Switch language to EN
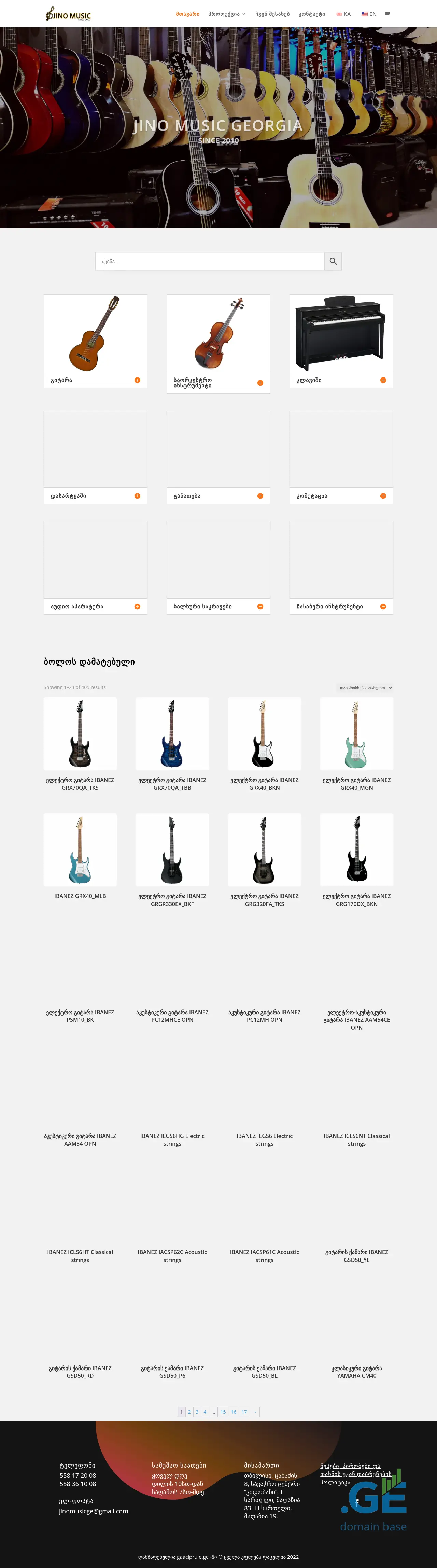Image resolution: width=437 pixels, height=1568 pixels. coord(369,14)
